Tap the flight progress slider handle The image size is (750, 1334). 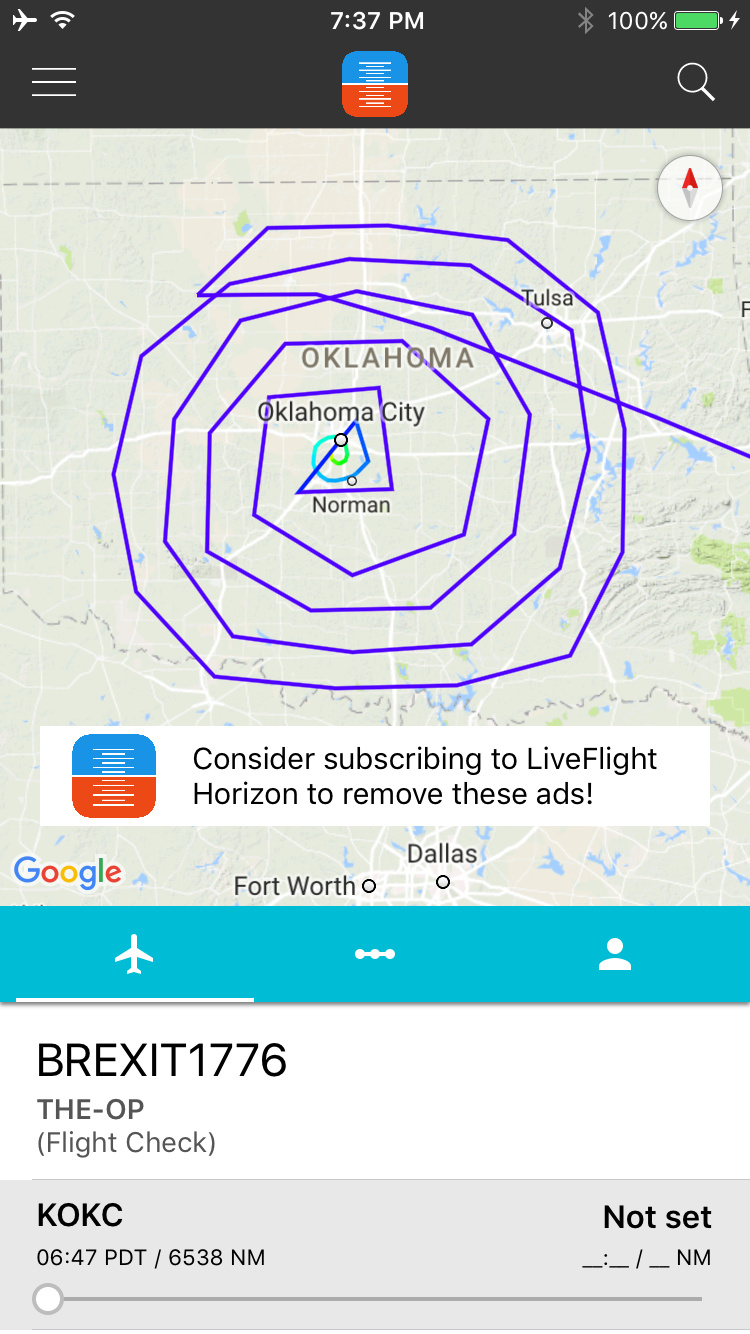47,1299
